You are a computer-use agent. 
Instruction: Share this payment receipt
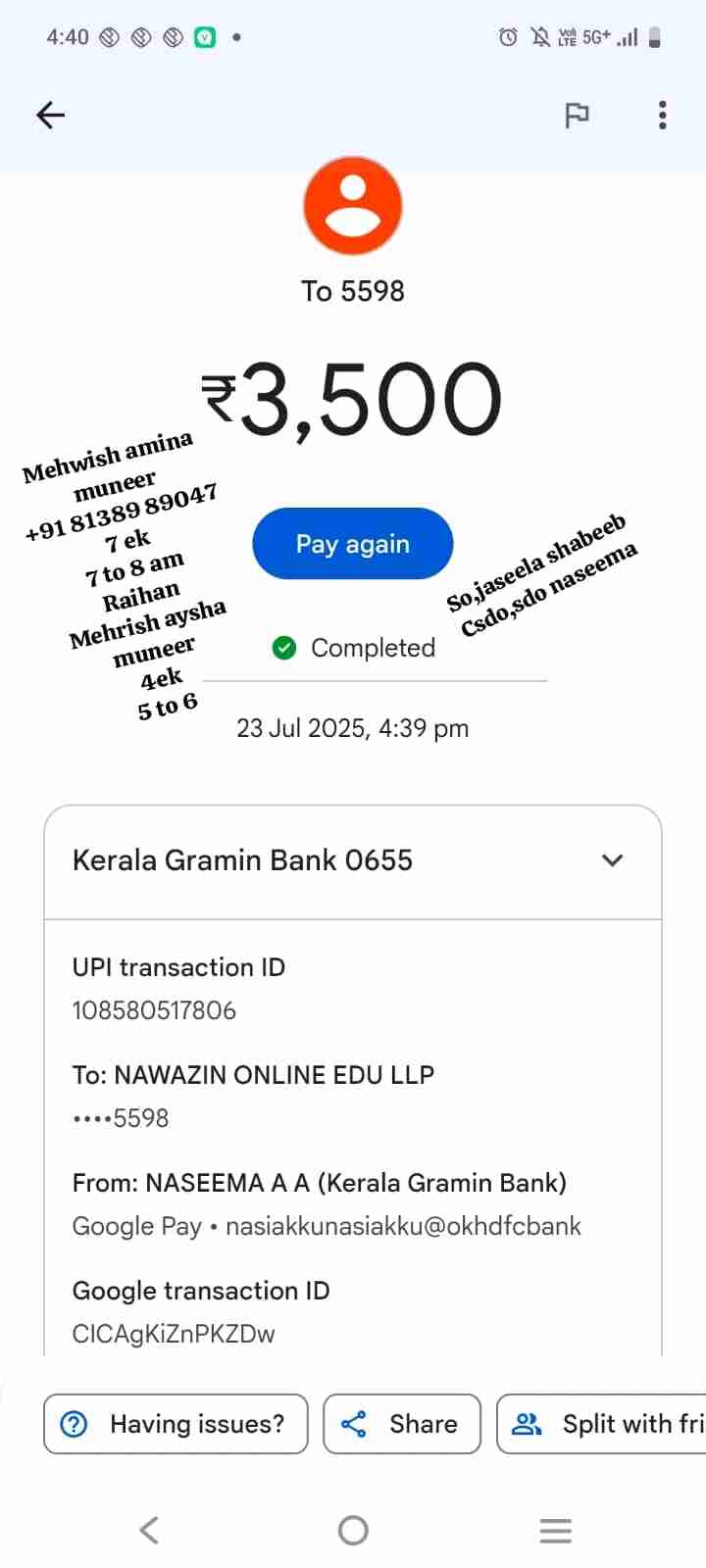coord(402,1424)
